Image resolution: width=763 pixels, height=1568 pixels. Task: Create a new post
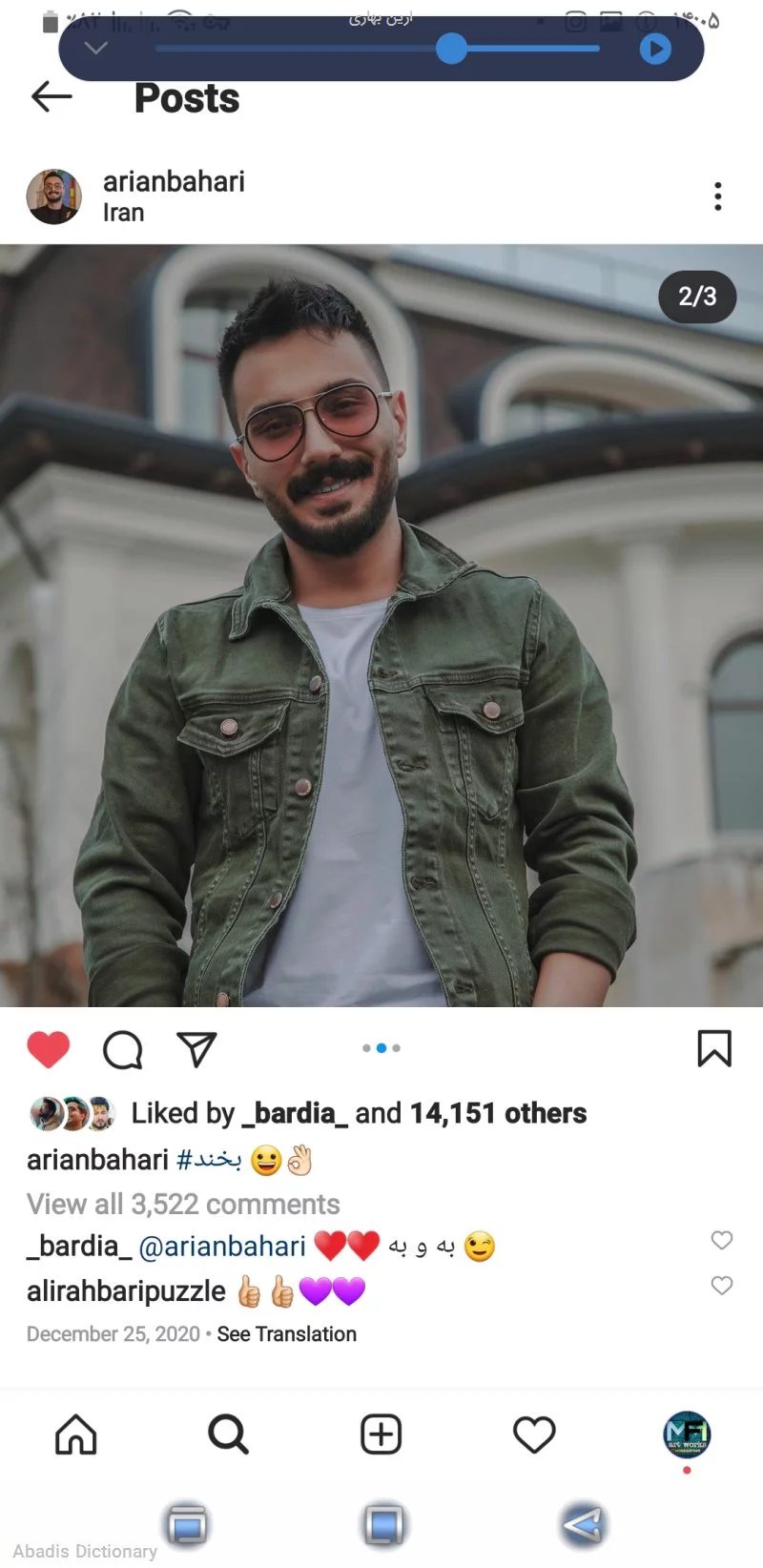tap(381, 1434)
